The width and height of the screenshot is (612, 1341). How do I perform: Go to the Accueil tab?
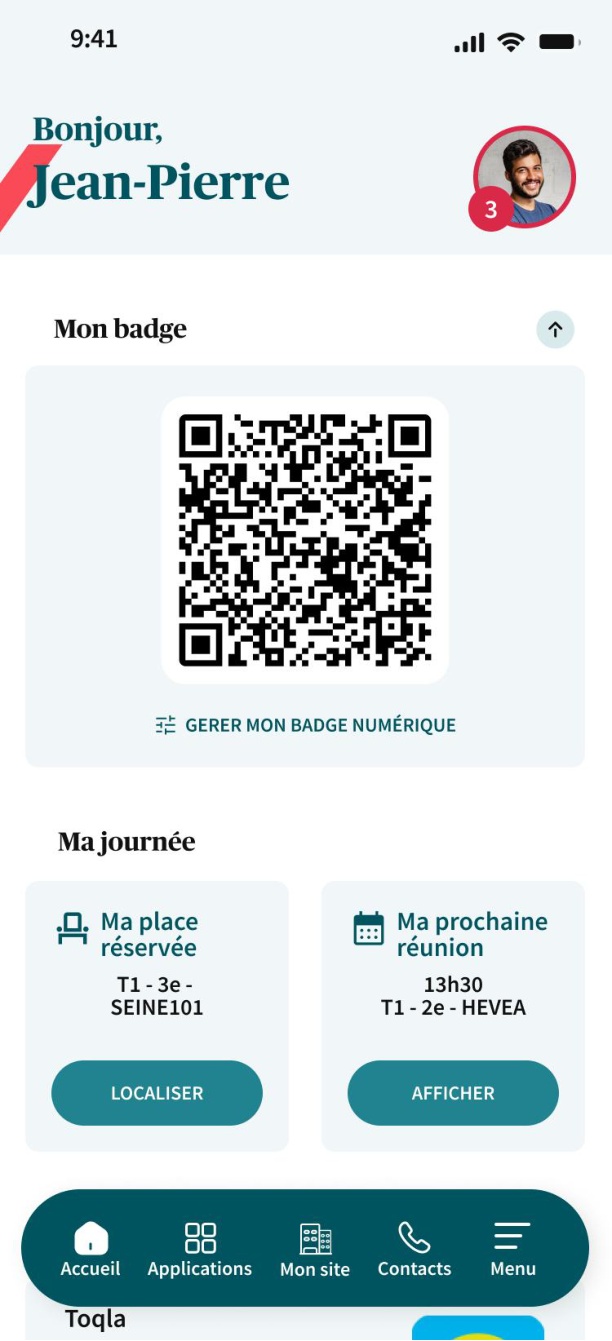(x=91, y=1249)
